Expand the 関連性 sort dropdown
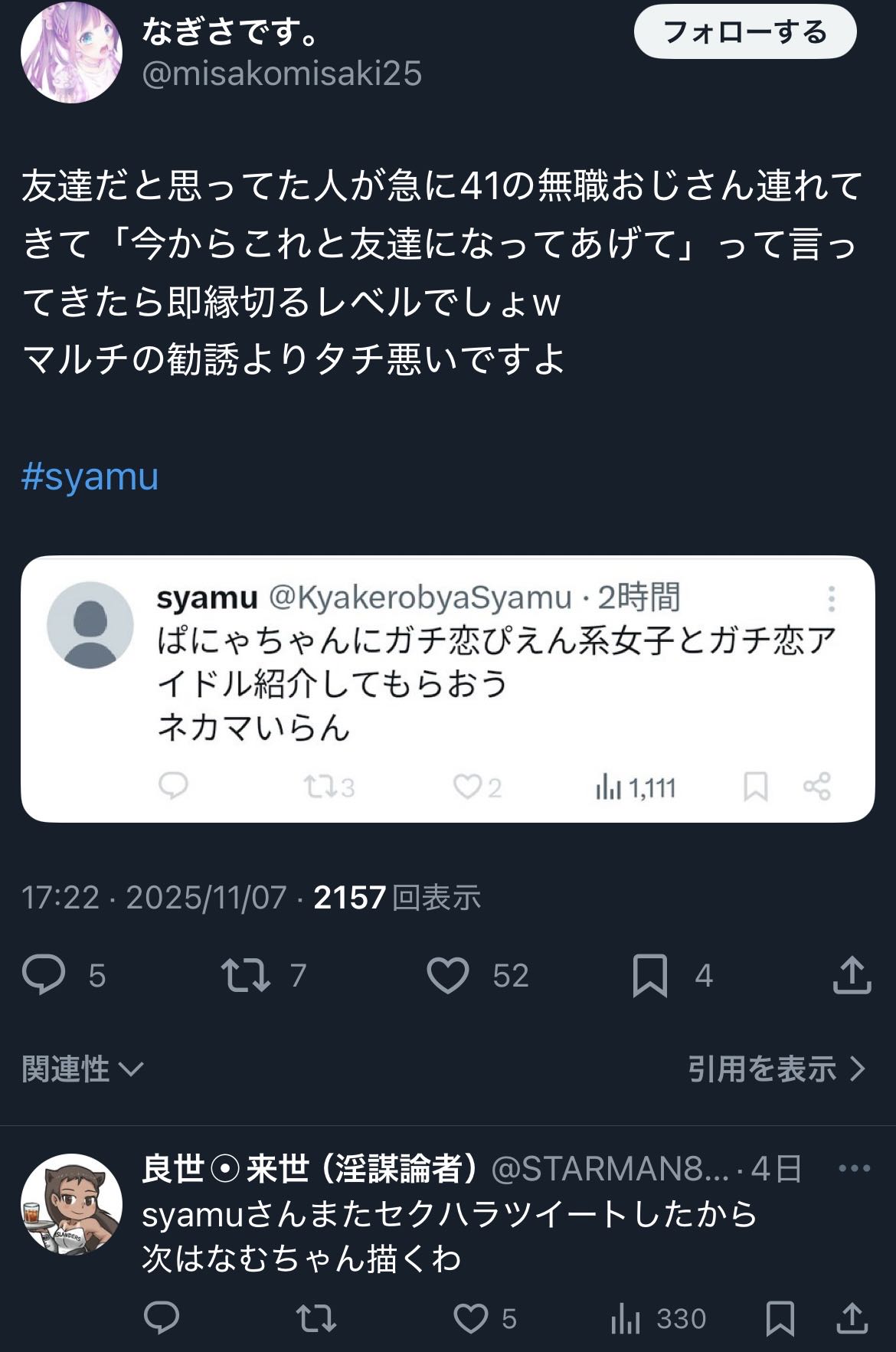This screenshot has width=896, height=1352. pyautogui.click(x=83, y=1069)
